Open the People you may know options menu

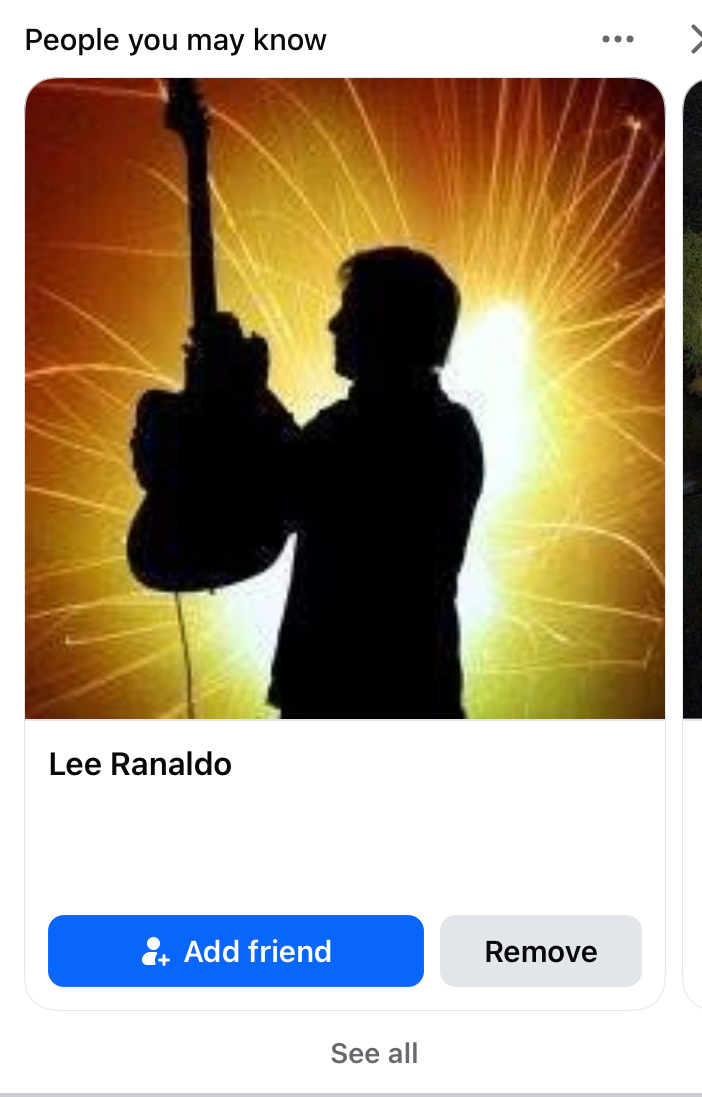coord(618,40)
